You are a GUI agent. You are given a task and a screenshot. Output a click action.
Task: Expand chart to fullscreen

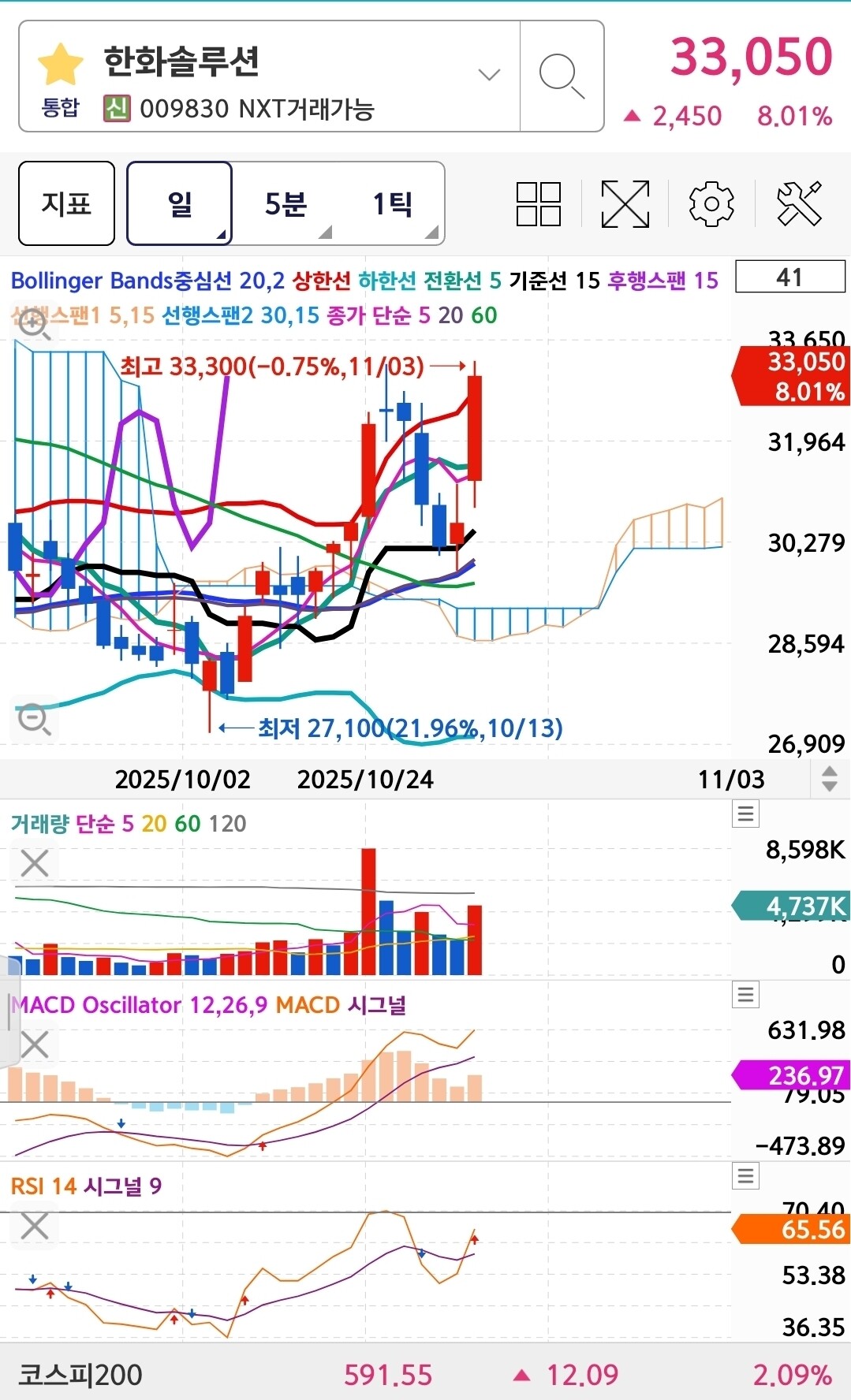pyautogui.click(x=625, y=204)
